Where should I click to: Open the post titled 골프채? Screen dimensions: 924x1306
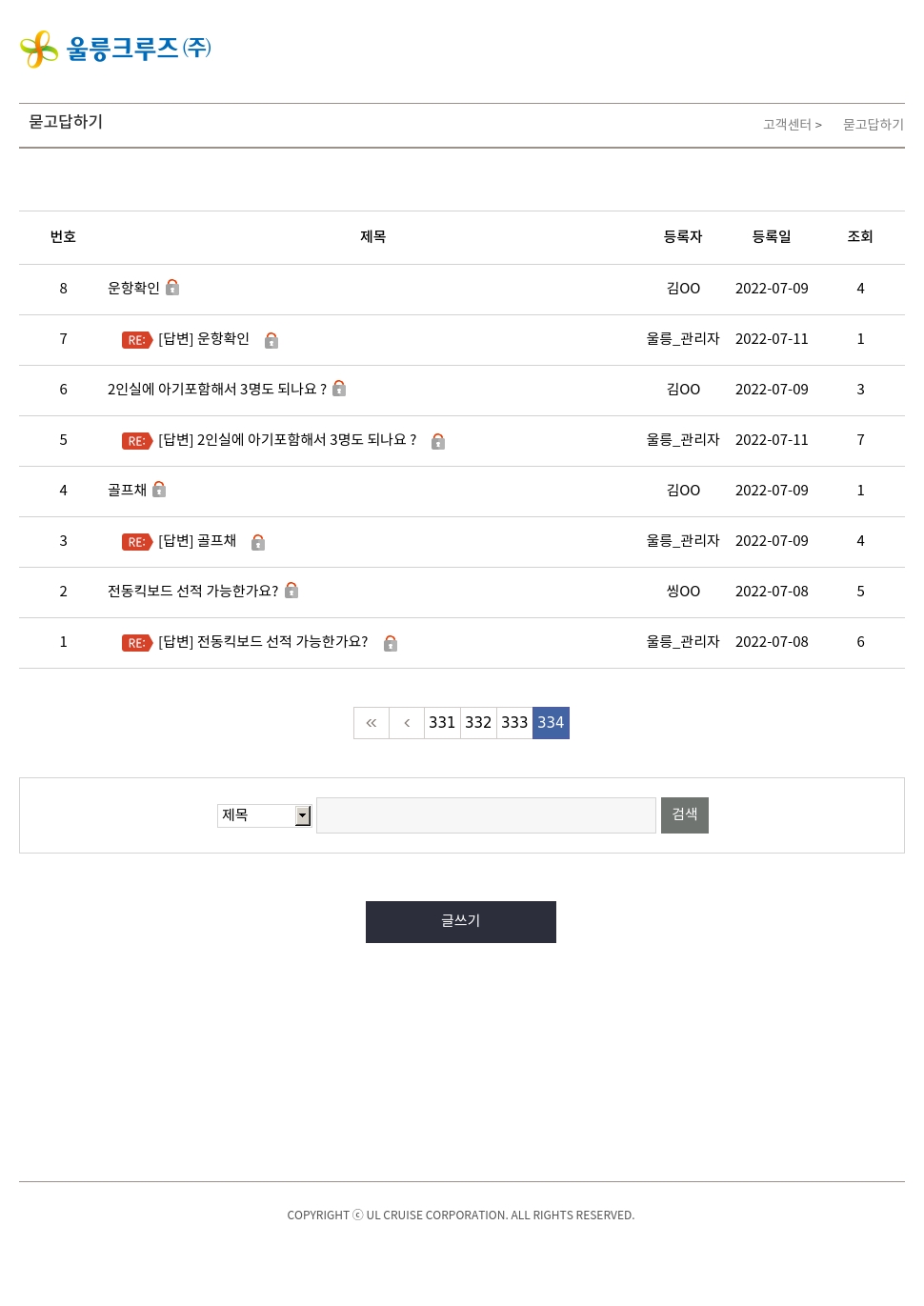(x=127, y=490)
